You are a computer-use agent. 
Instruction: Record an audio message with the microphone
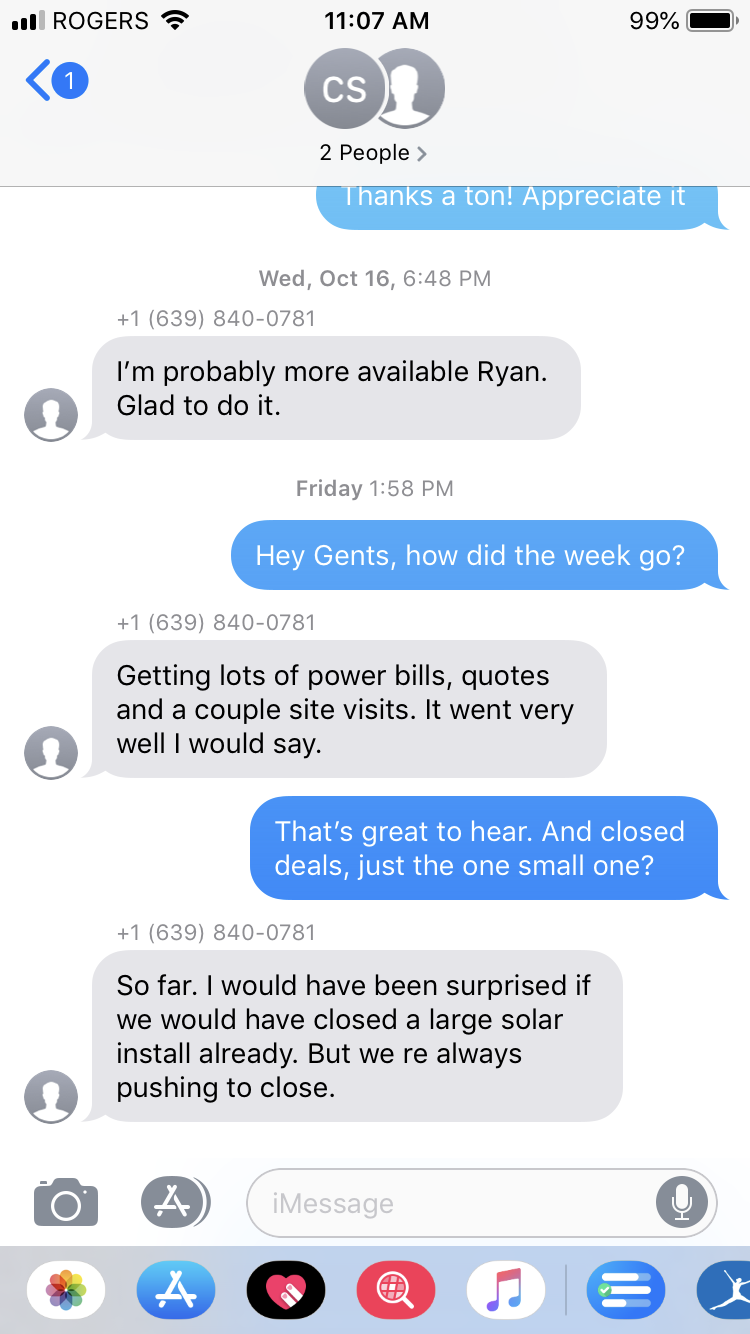tap(681, 1203)
